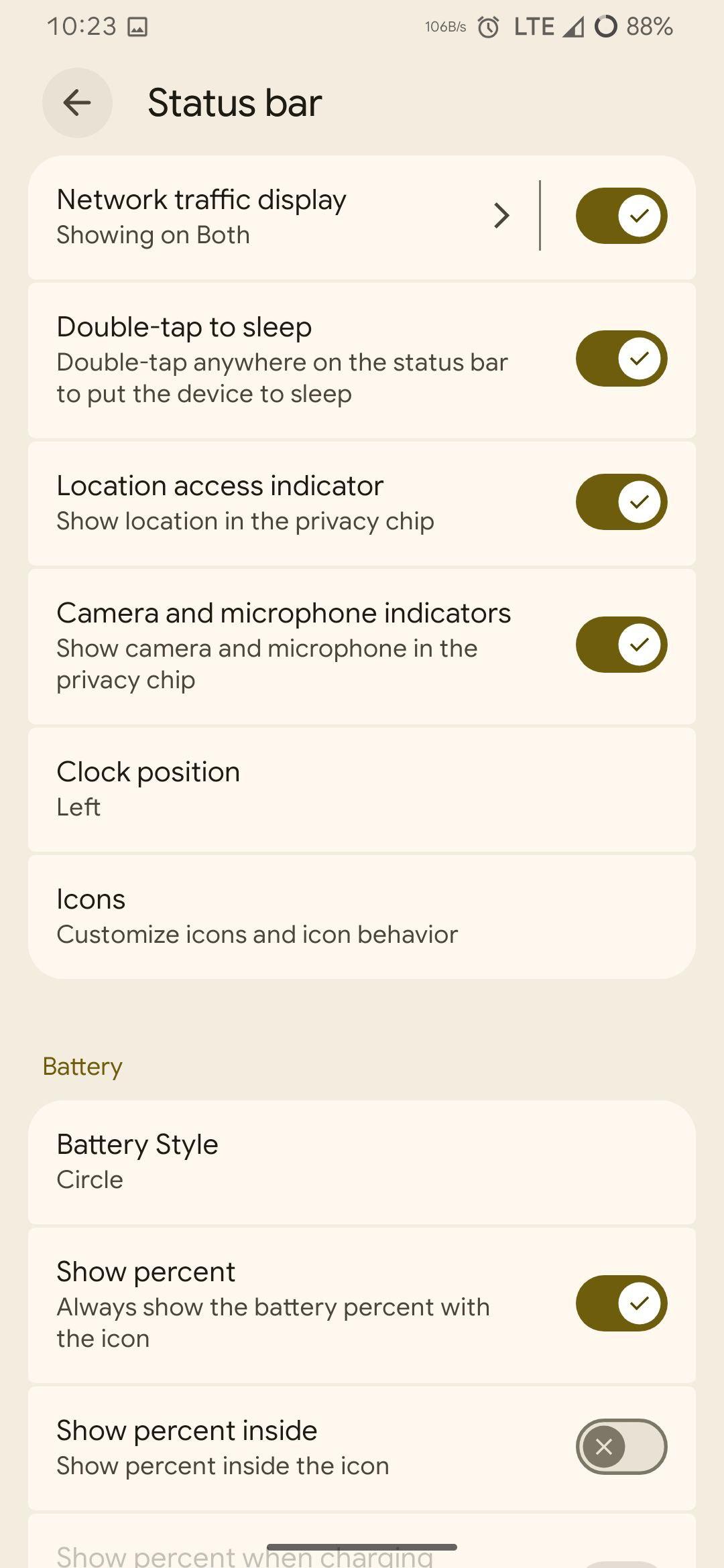
Task: Go back from Status bar settings
Action: pyautogui.click(x=77, y=103)
